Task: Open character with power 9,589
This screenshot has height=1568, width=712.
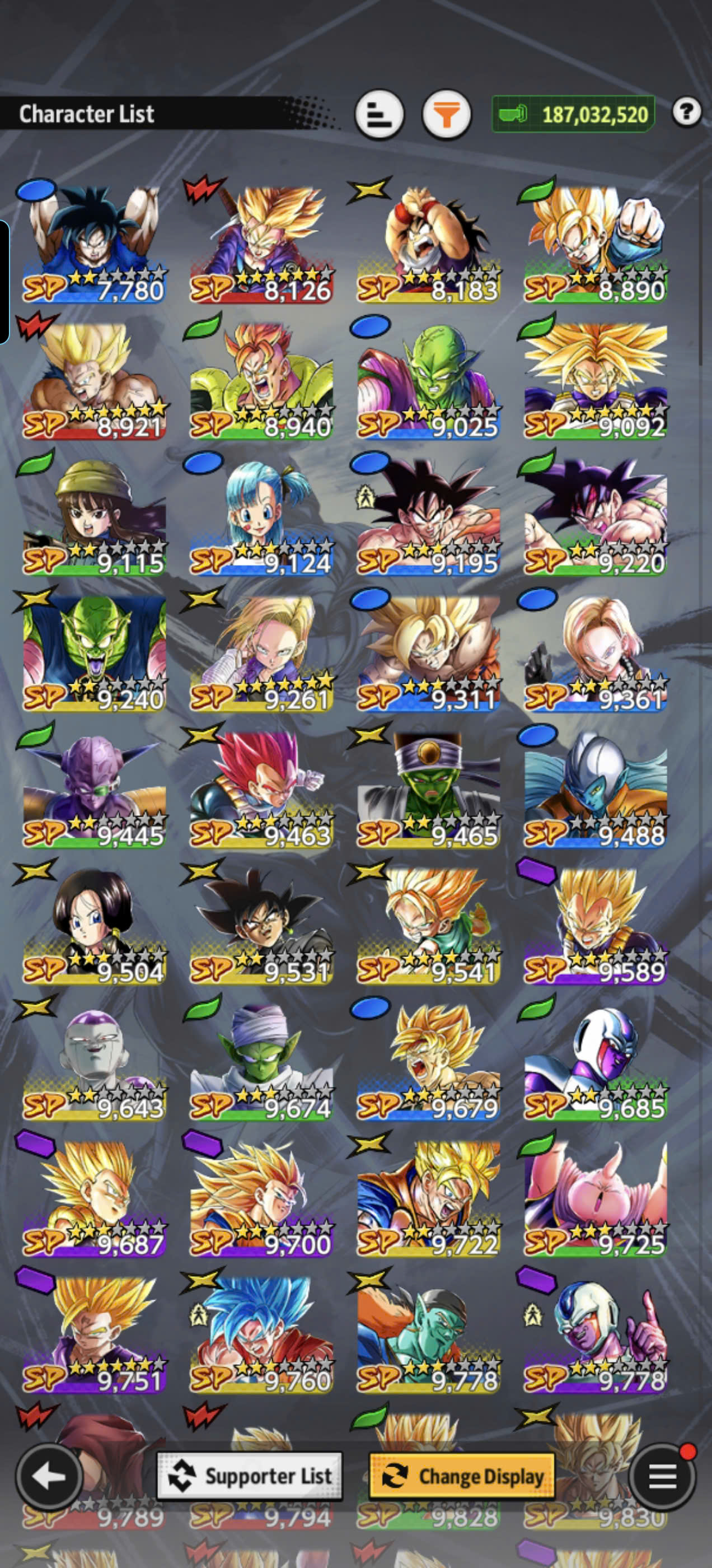Action: [595, 926]
